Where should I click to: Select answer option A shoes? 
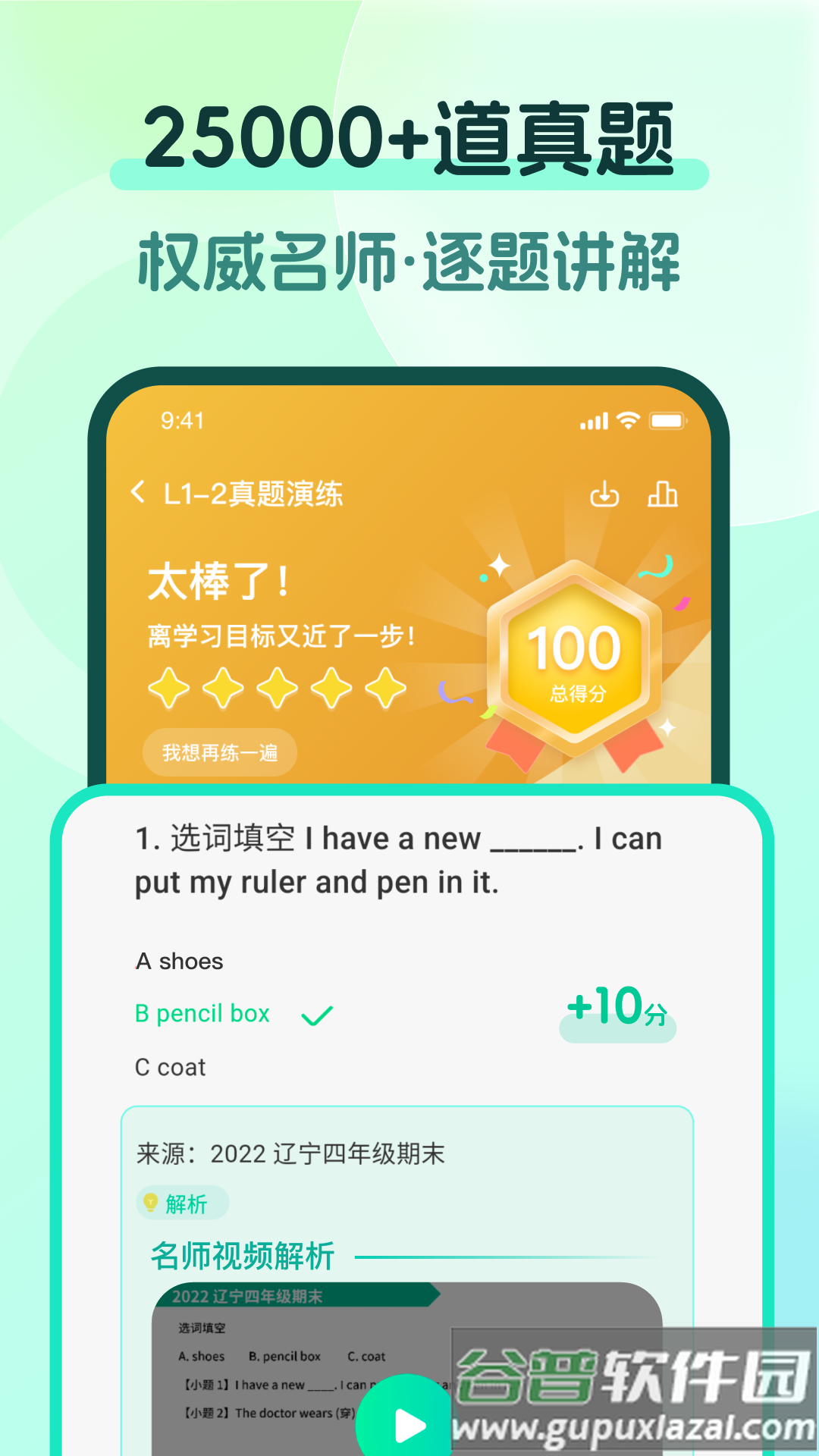tap(177, 961)
